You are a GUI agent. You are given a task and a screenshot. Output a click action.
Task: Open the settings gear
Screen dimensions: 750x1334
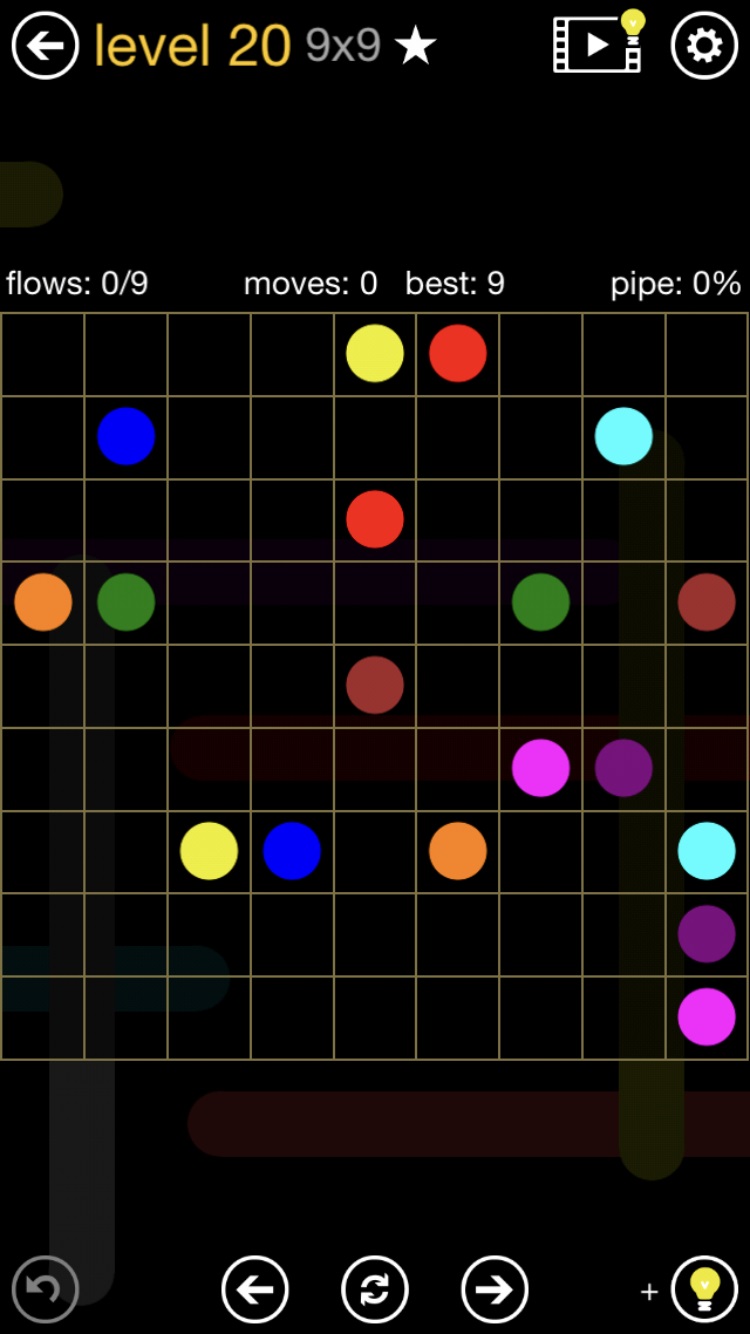[704, 46]
